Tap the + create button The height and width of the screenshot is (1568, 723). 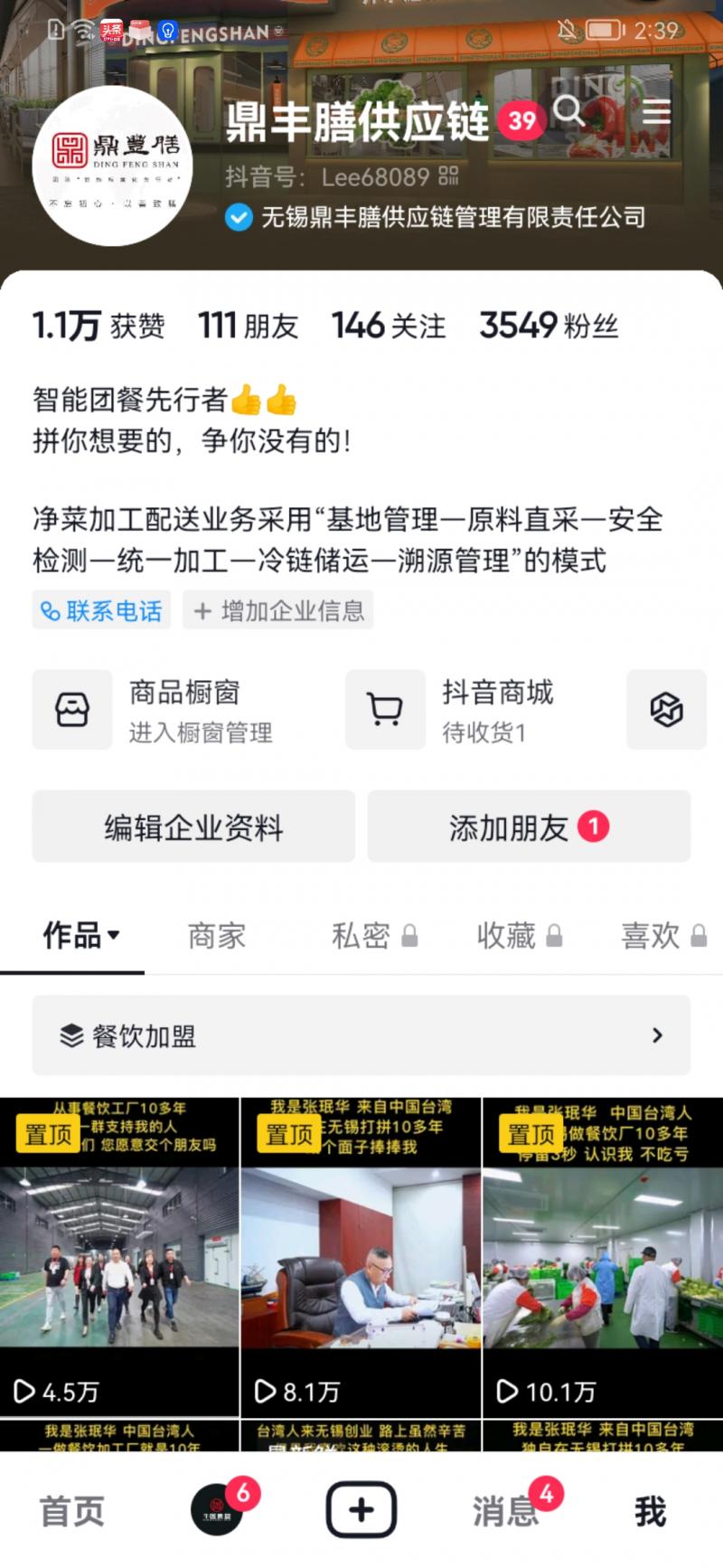tap(361, 1508)
